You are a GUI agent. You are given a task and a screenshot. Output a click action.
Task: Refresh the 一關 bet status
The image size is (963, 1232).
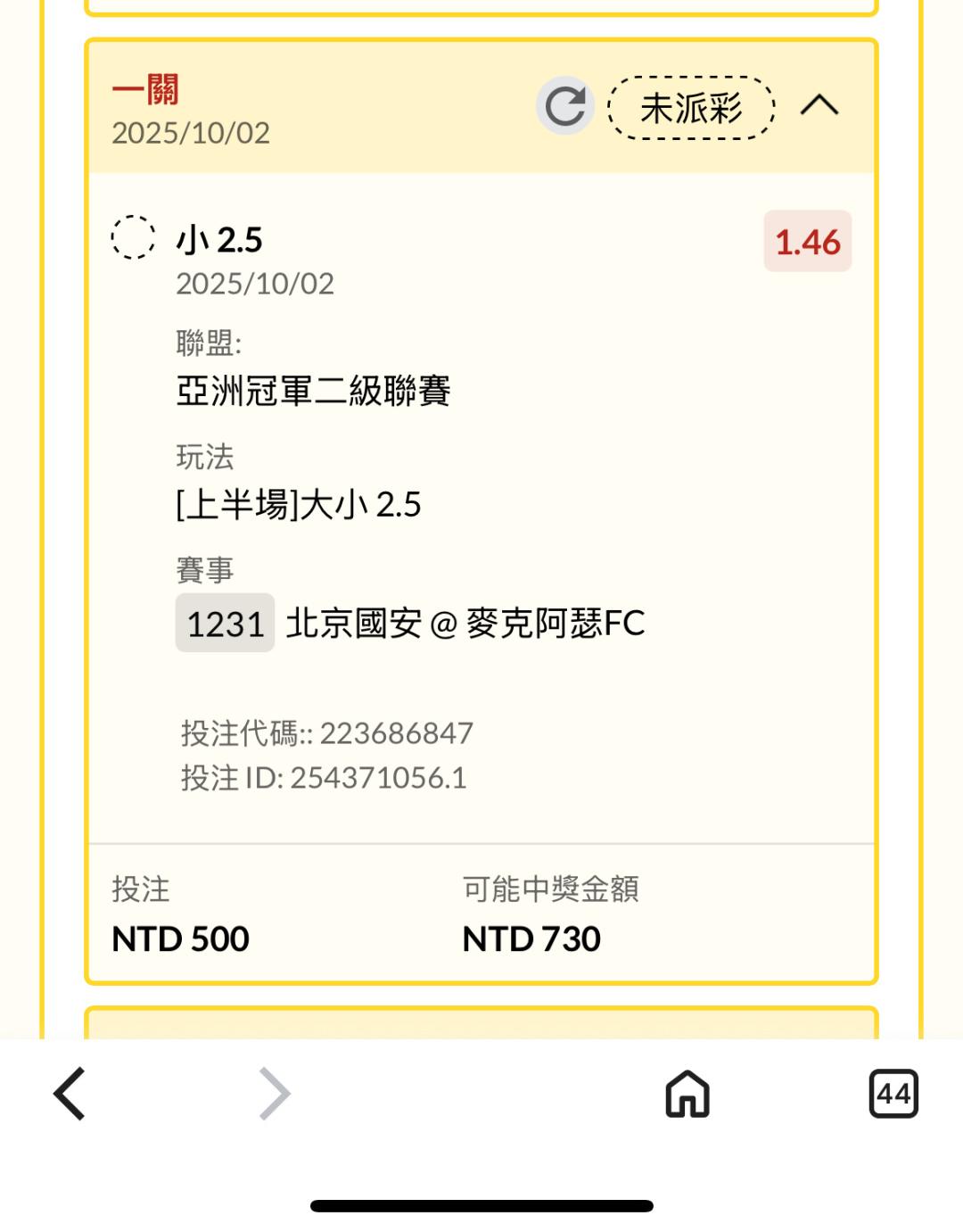(x=565, y=106)
